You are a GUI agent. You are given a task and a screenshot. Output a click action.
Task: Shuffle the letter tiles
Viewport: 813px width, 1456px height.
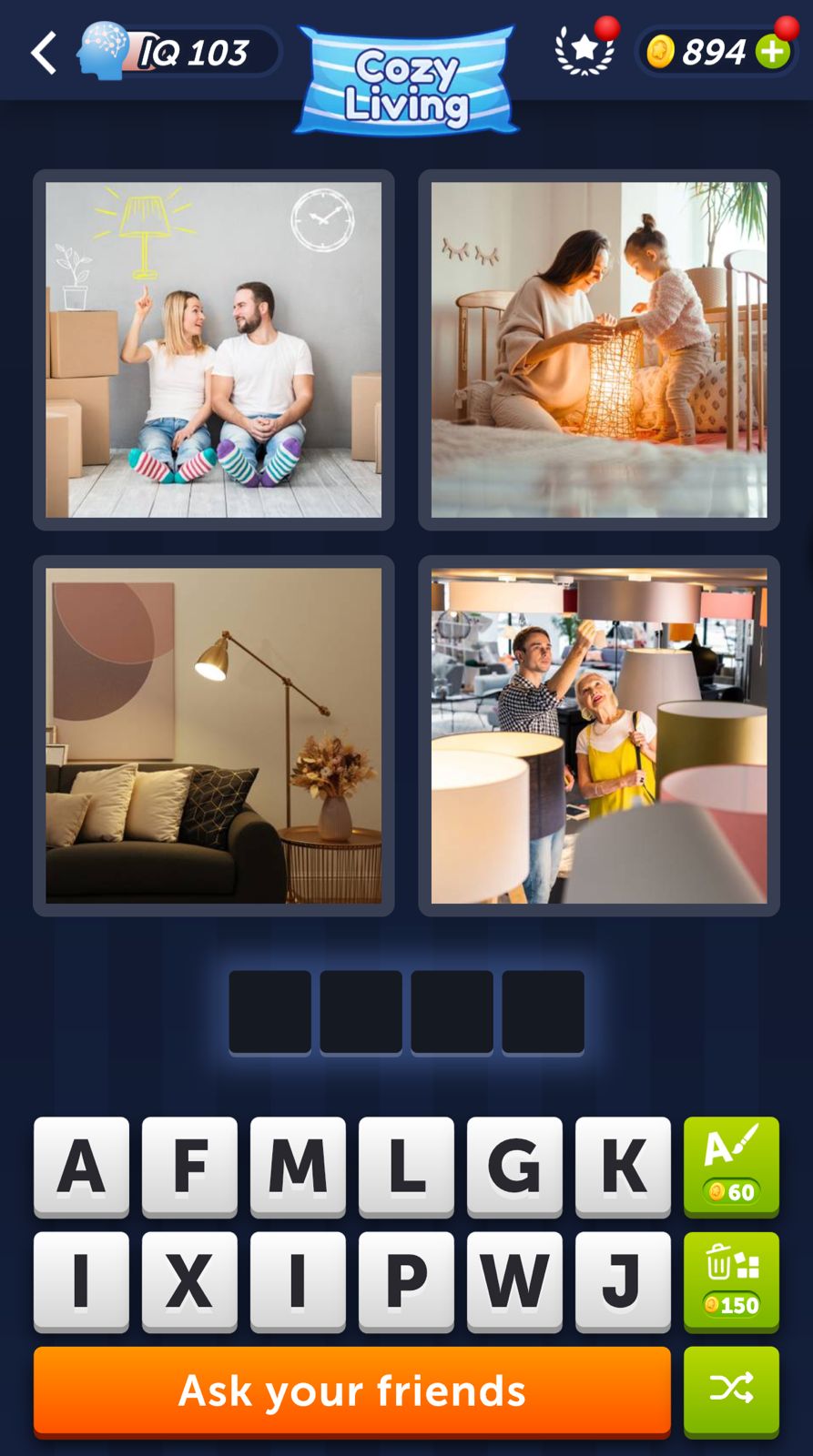731,1390
